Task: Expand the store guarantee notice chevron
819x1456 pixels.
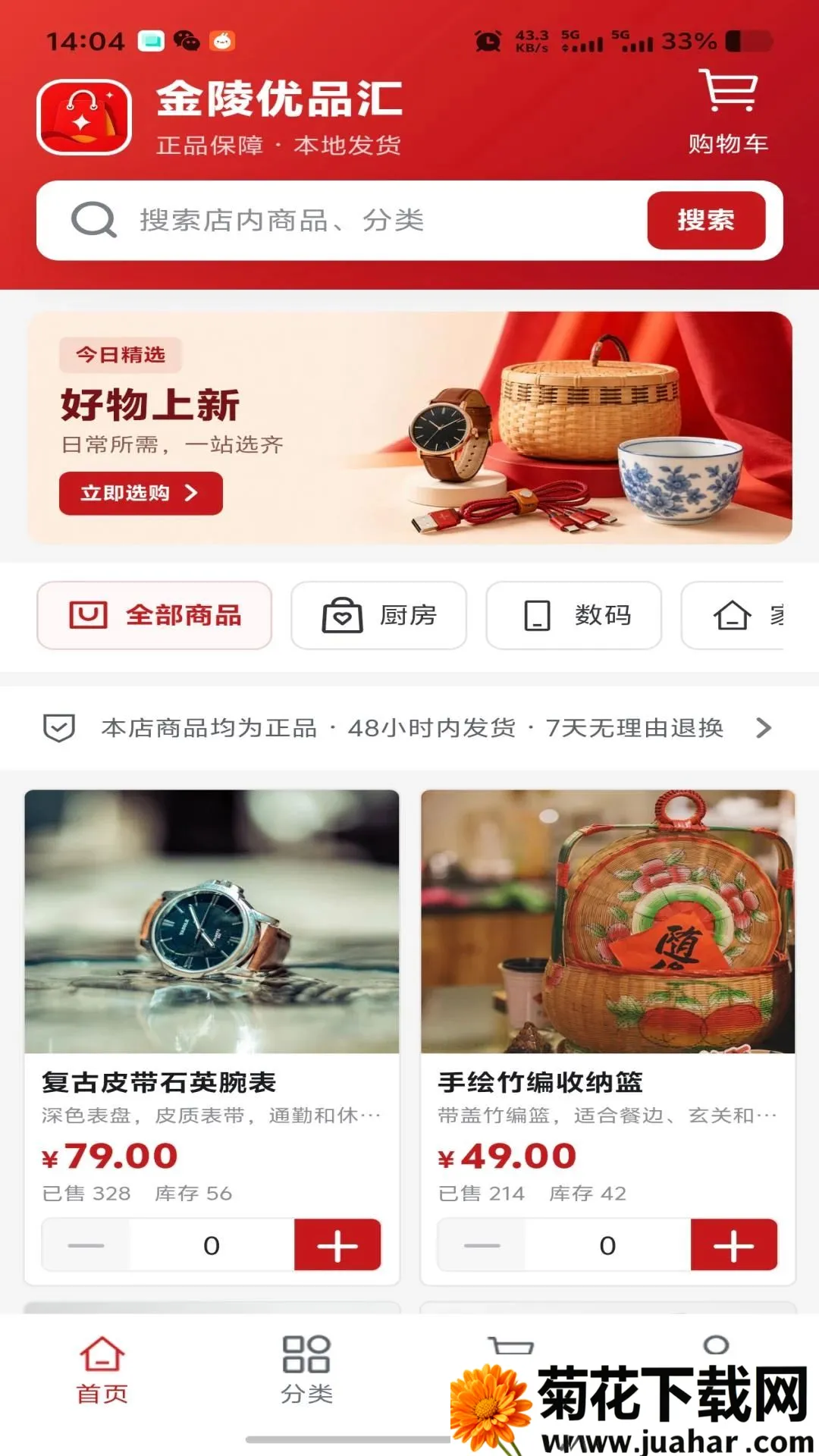Action: pyautogui.click(x=763, y=728)
